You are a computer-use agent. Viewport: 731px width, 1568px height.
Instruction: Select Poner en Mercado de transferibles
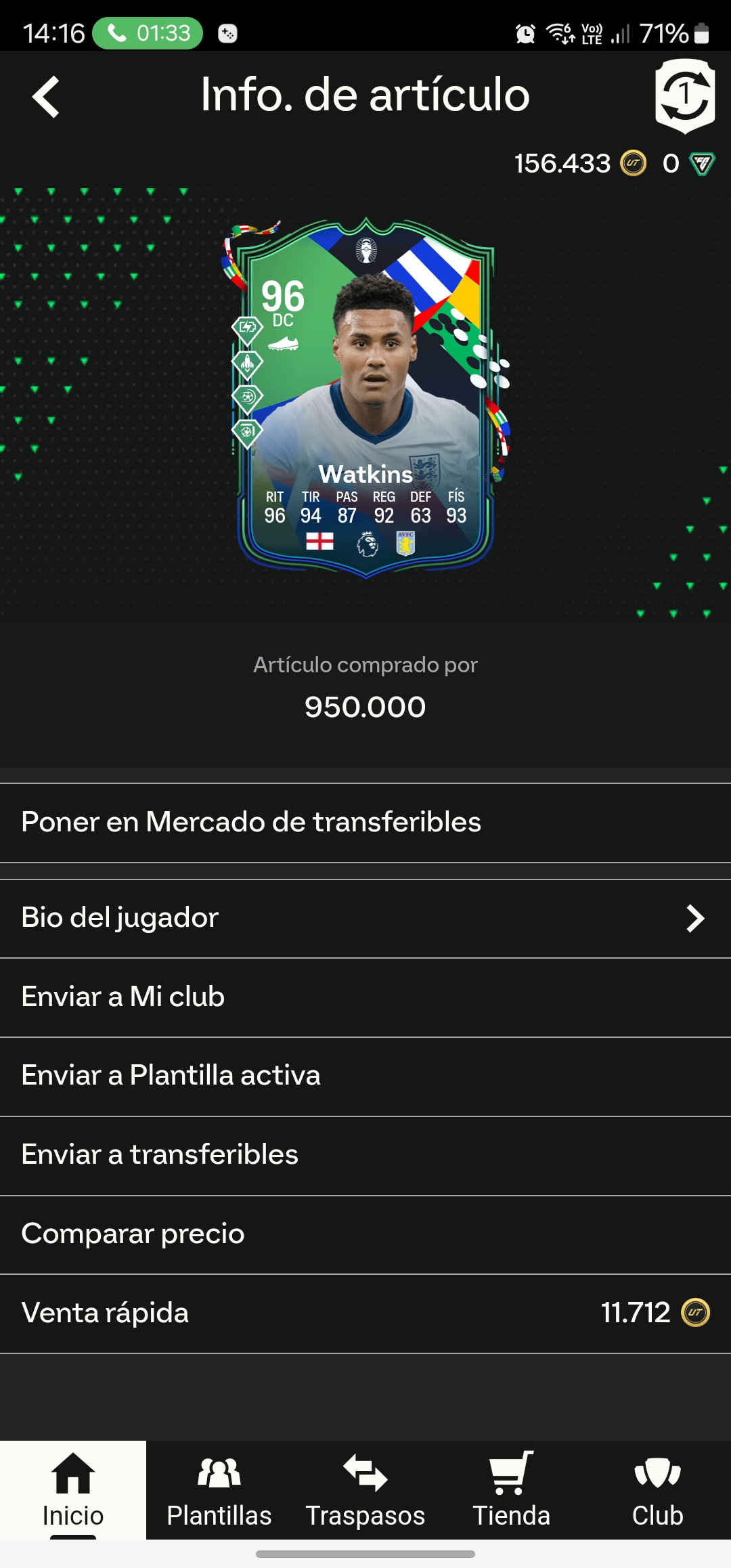click(365, 823)
